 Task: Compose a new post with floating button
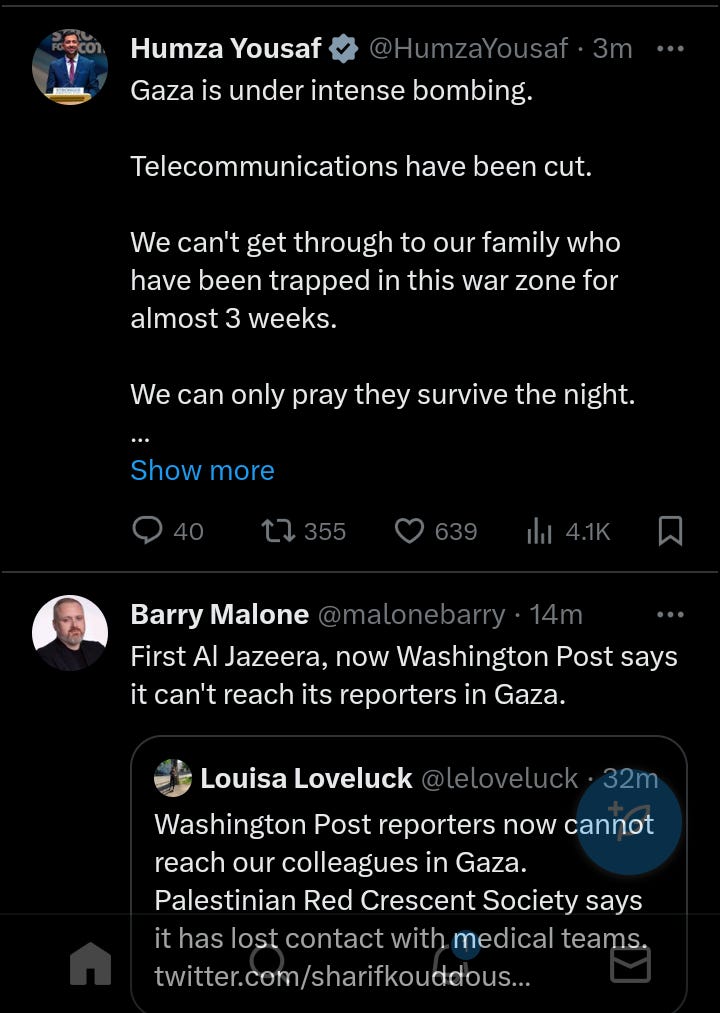[628, 822]
